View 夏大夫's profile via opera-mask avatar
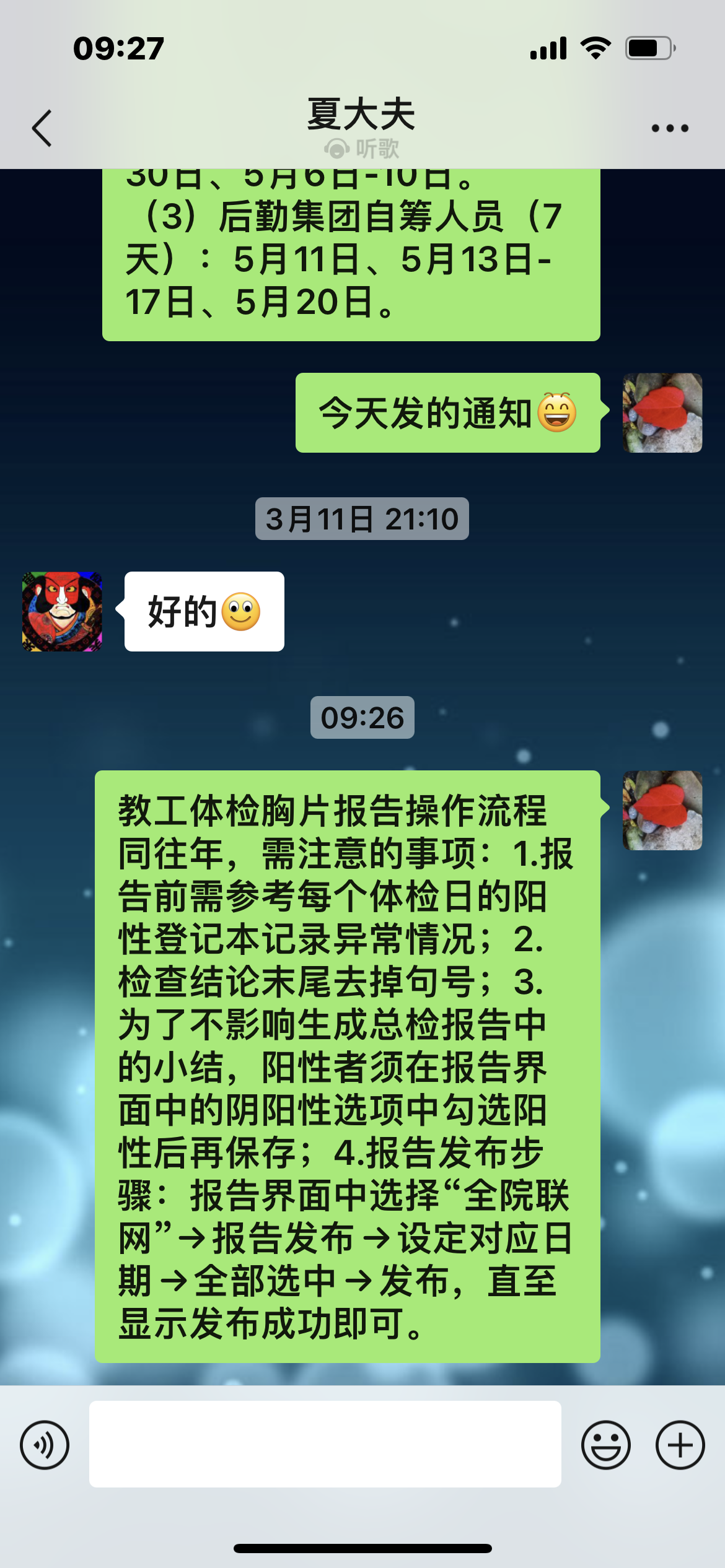The image size is (725, 1568). 62,611
